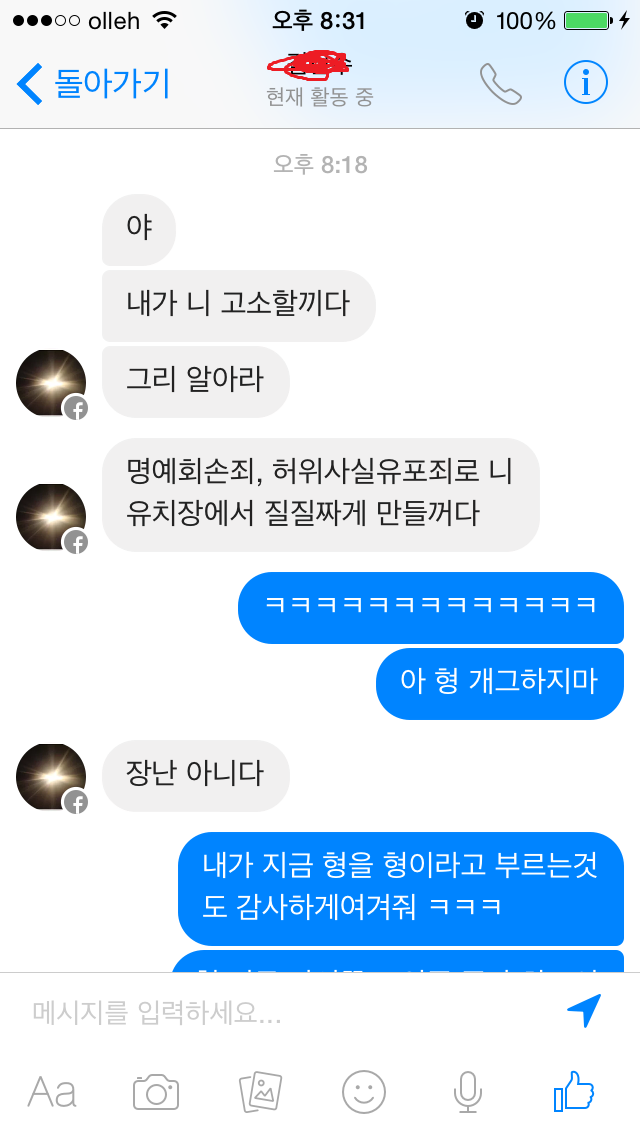Start a voice call with this contact

coord(500,84)
